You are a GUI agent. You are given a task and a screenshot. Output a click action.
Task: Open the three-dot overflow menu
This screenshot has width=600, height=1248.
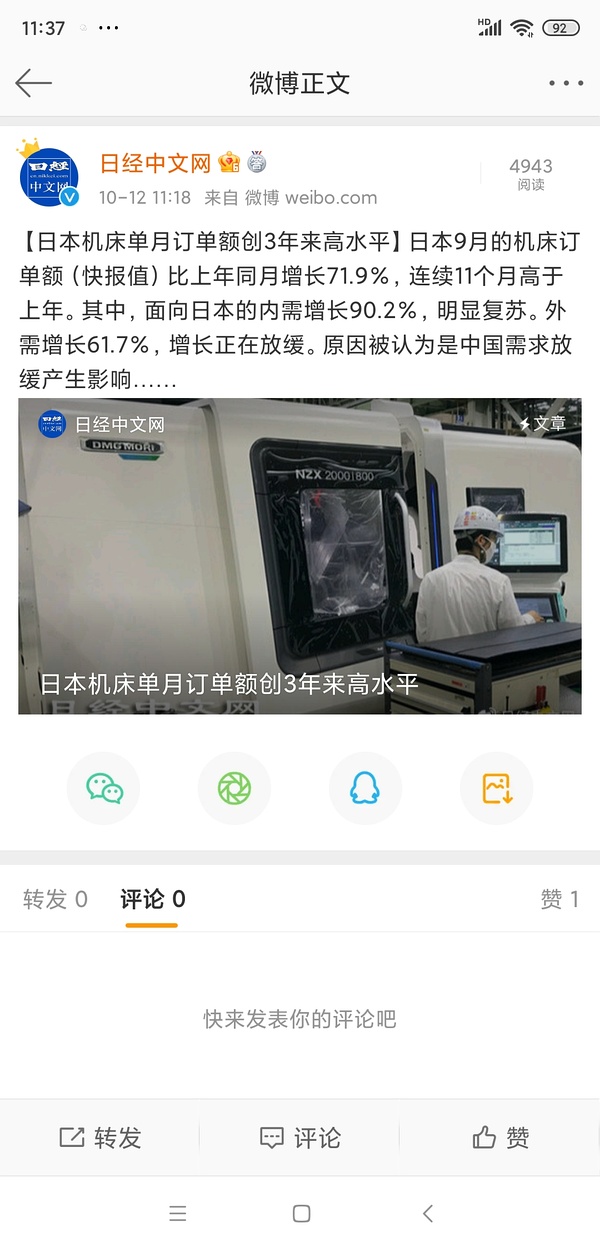(565, 83)
